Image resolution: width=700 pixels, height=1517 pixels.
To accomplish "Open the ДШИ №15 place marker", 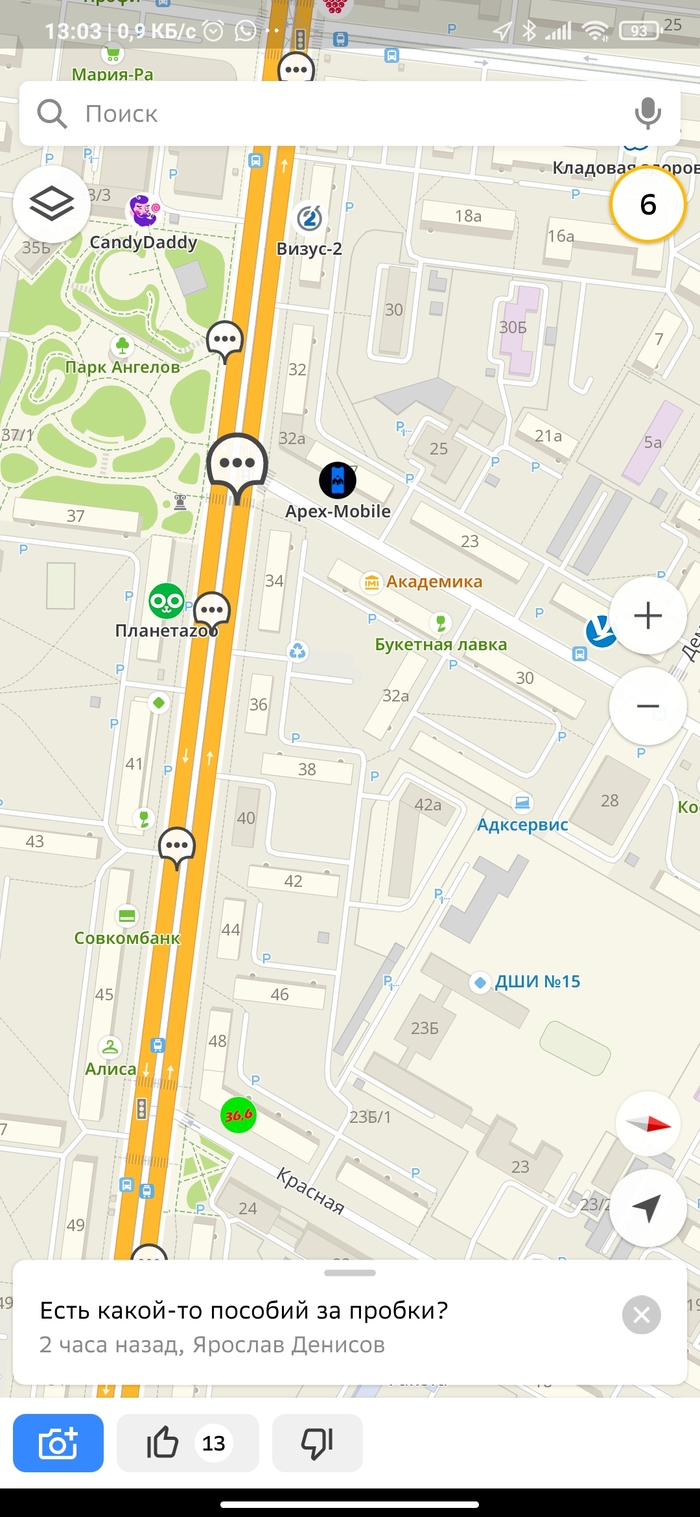I will click(x=481, y=983).
